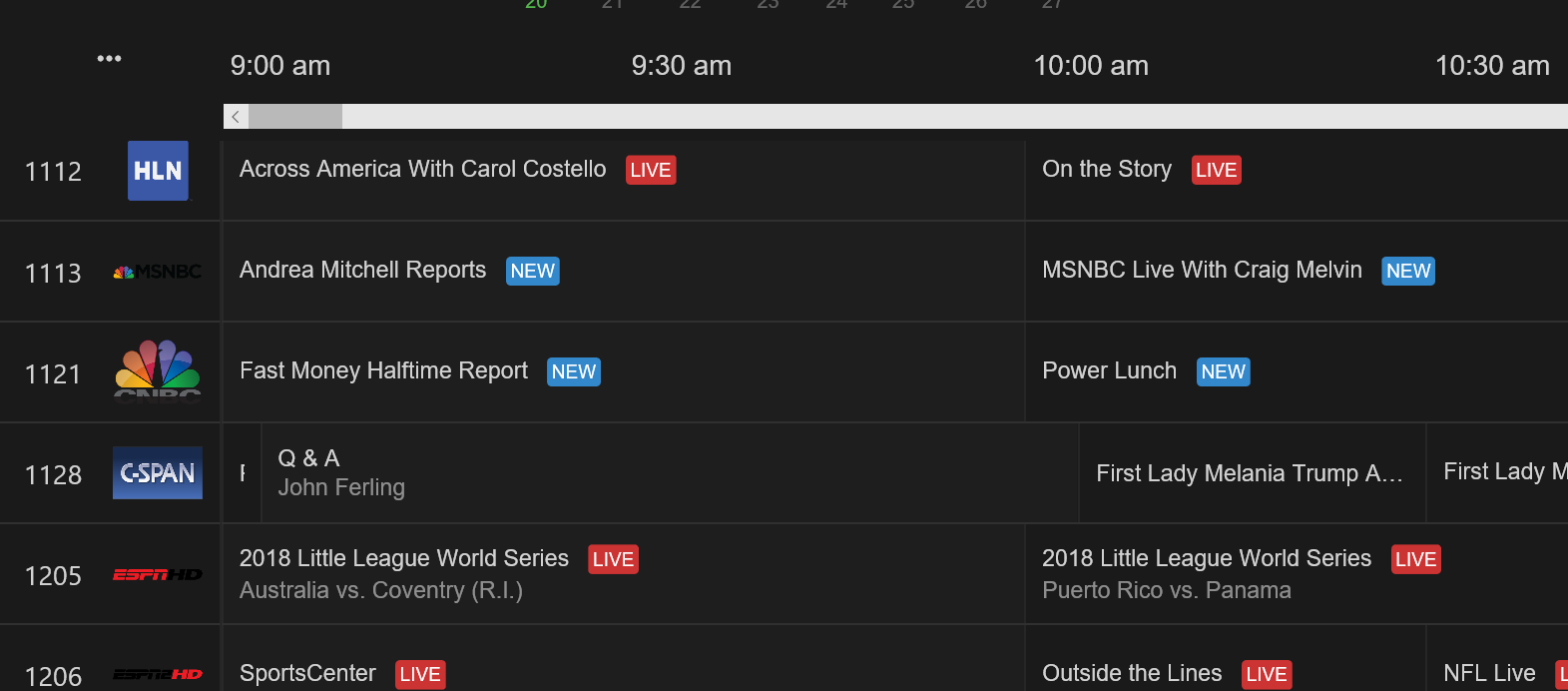
Task: Select HLN channel 1112
Action: 158,171
